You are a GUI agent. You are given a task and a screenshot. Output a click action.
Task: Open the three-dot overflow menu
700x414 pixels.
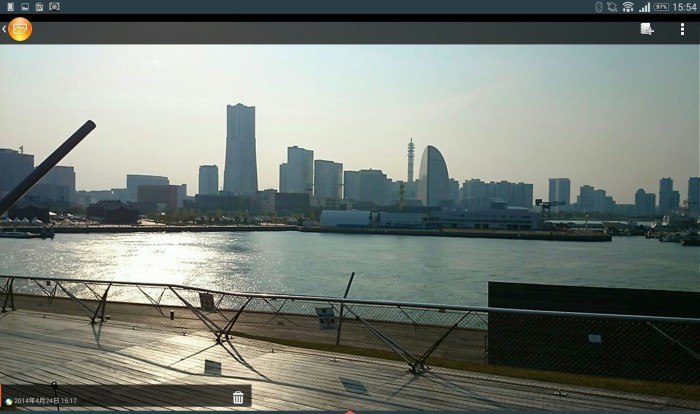click(x=682, y=29)
